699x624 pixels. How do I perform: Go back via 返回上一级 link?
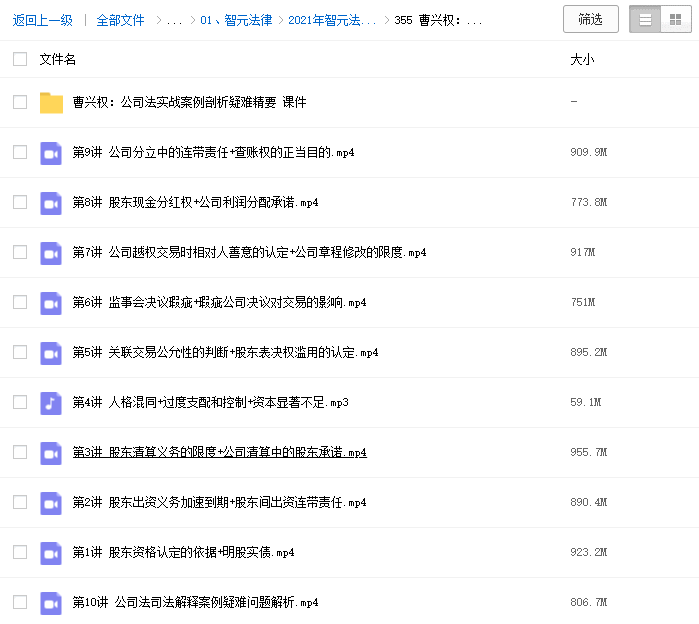tap(42, 20)
